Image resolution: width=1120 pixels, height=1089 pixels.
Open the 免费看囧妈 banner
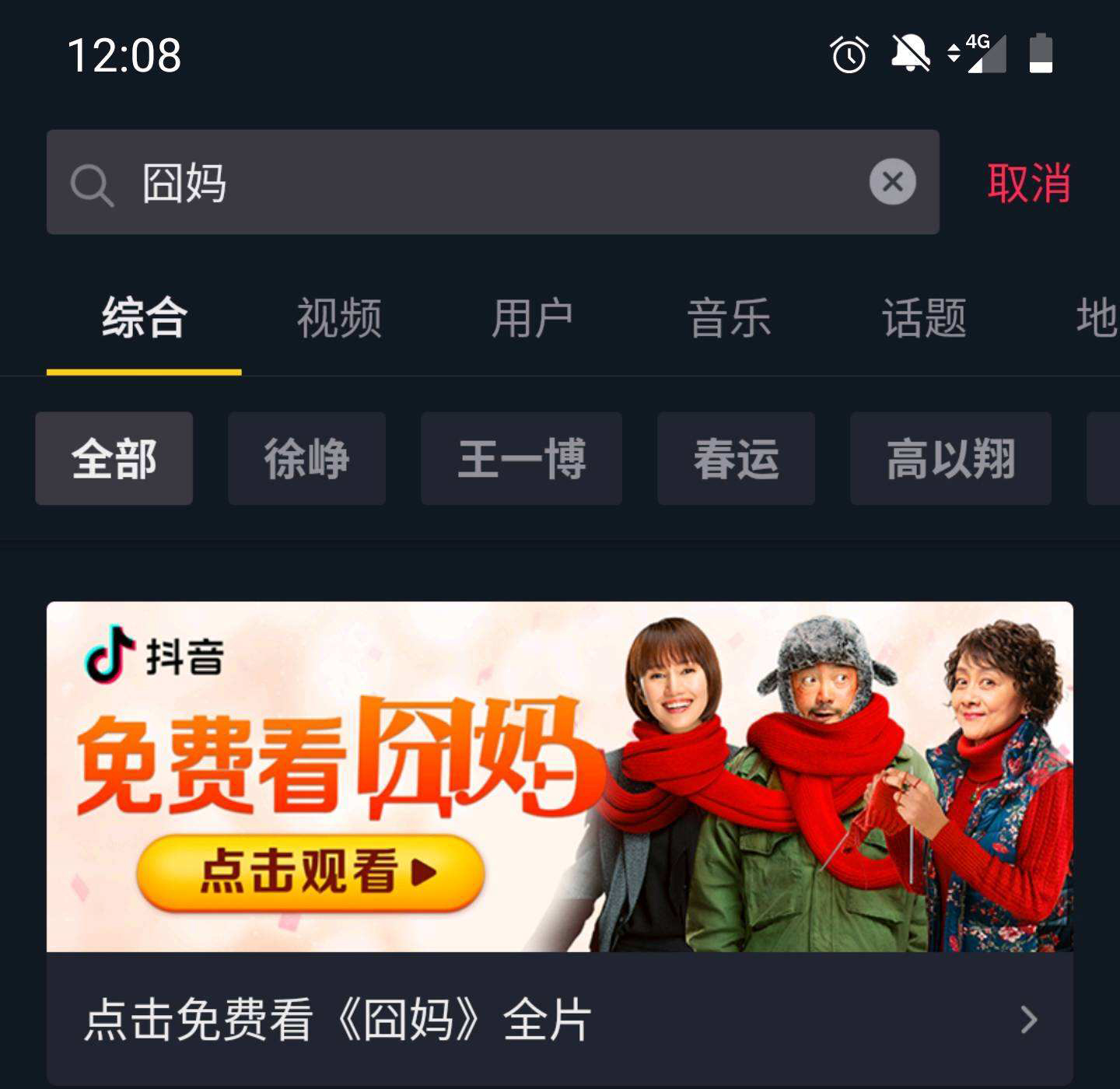click(x=560, y=776)
